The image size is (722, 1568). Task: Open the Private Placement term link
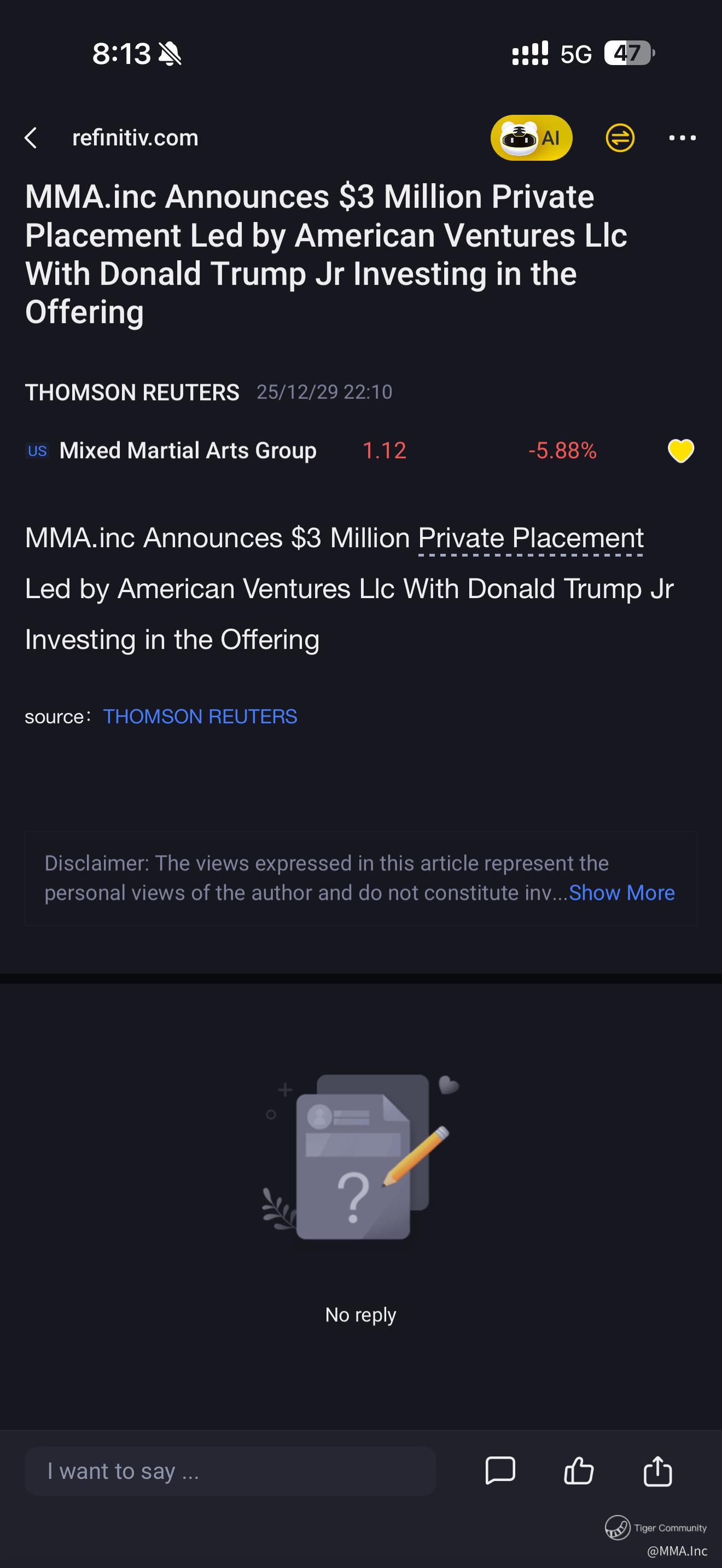pos(530,538)
